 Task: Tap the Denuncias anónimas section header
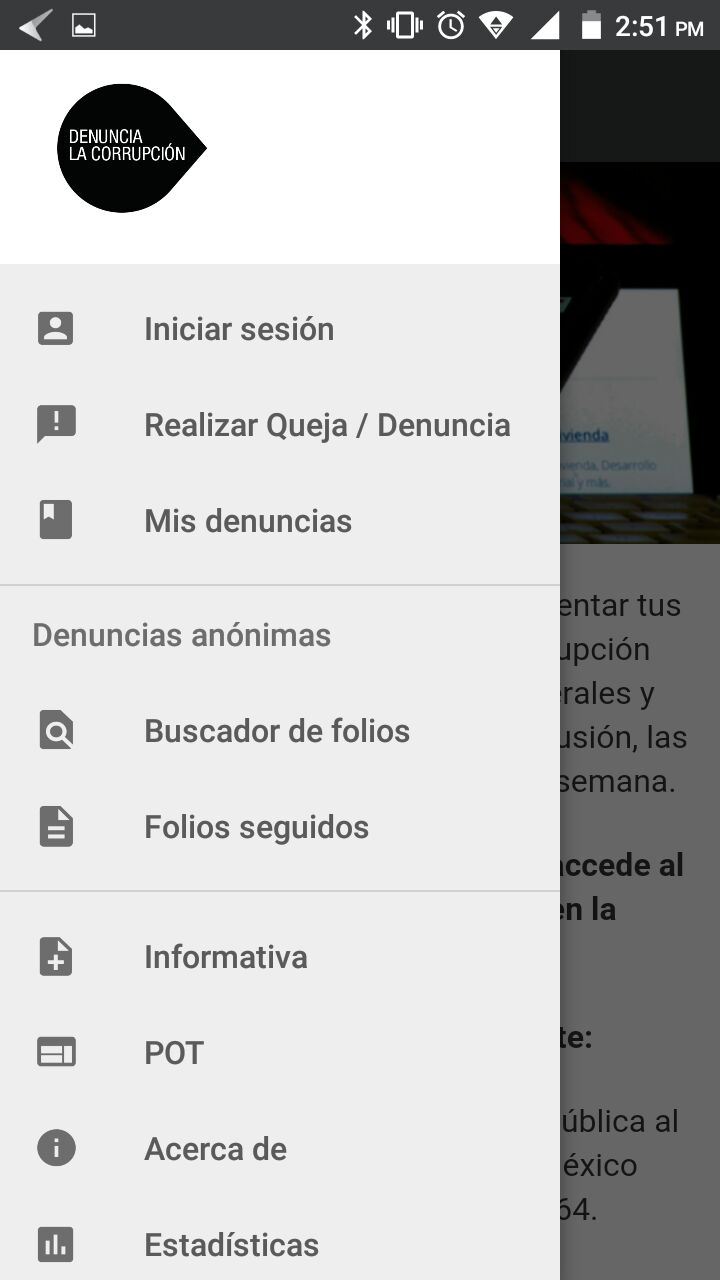coord(180,634)
